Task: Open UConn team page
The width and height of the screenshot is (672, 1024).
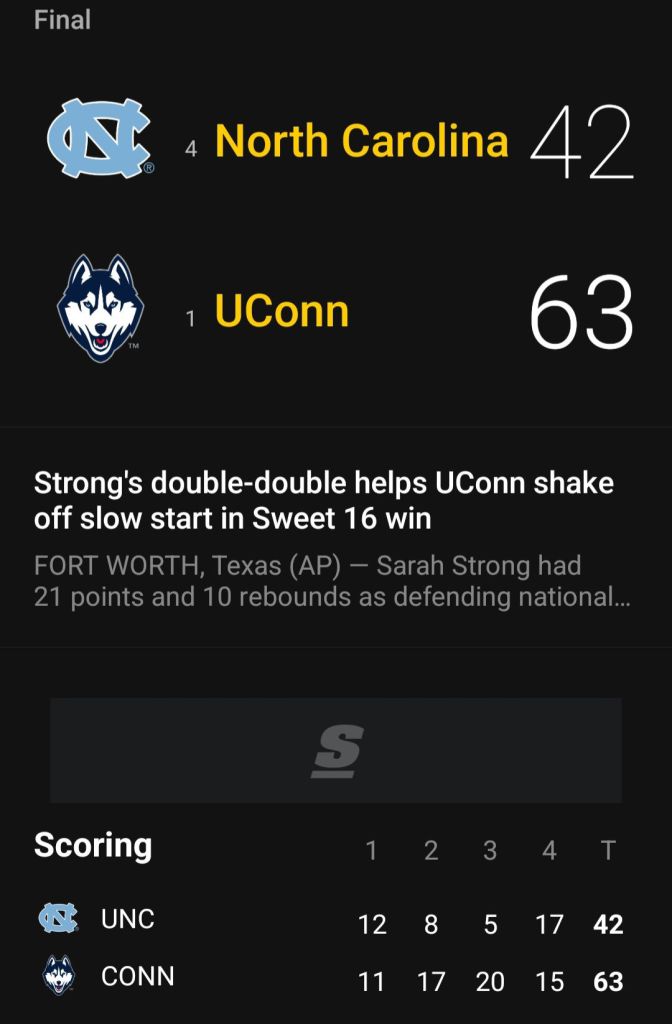Action: [x=282, y=312]
